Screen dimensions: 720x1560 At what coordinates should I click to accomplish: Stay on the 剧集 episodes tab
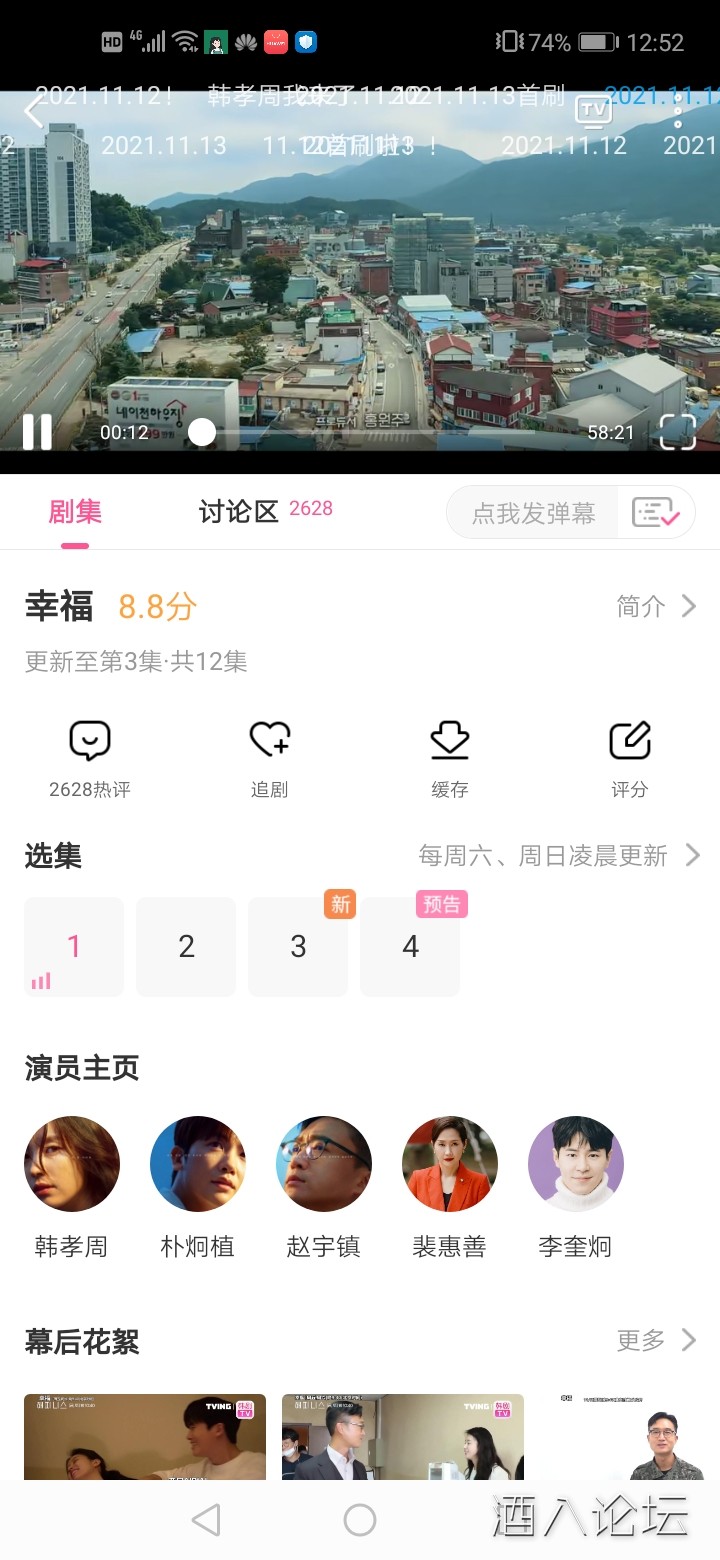(75, 510)
